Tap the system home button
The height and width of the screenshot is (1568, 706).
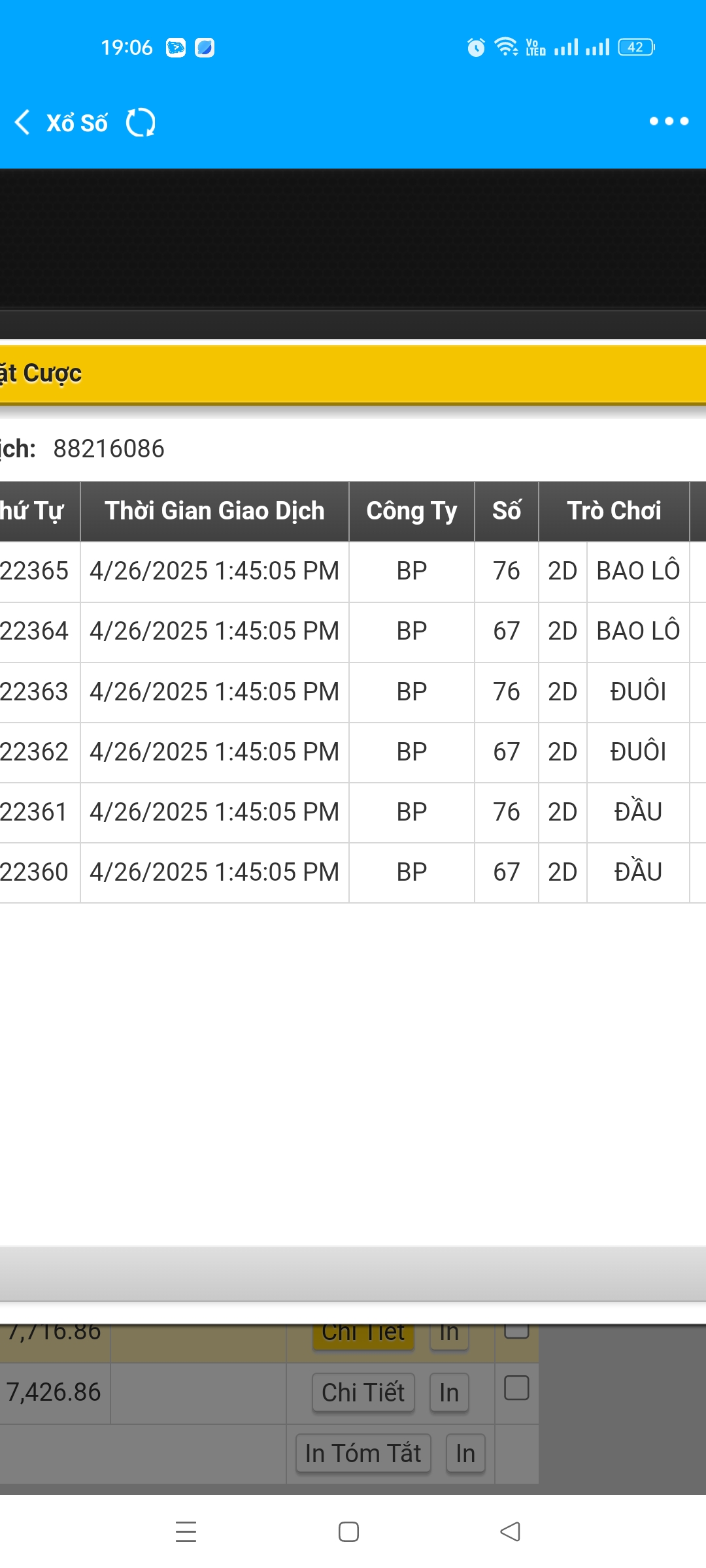tap(348, 1531)
